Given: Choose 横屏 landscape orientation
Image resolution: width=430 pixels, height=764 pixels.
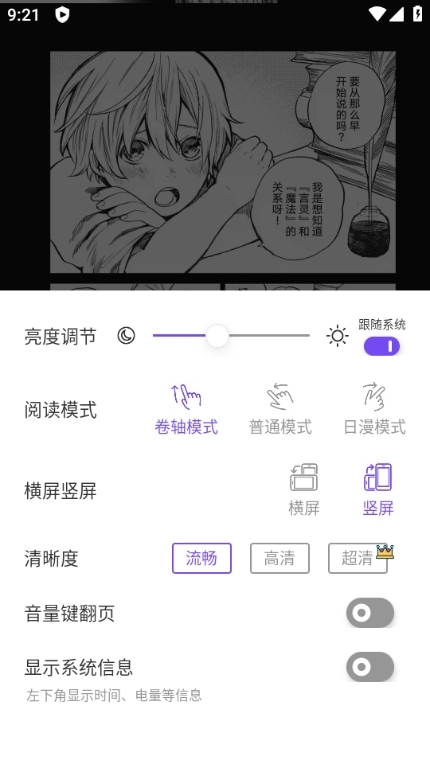Looking at the screenshot, I should (304, 490).
